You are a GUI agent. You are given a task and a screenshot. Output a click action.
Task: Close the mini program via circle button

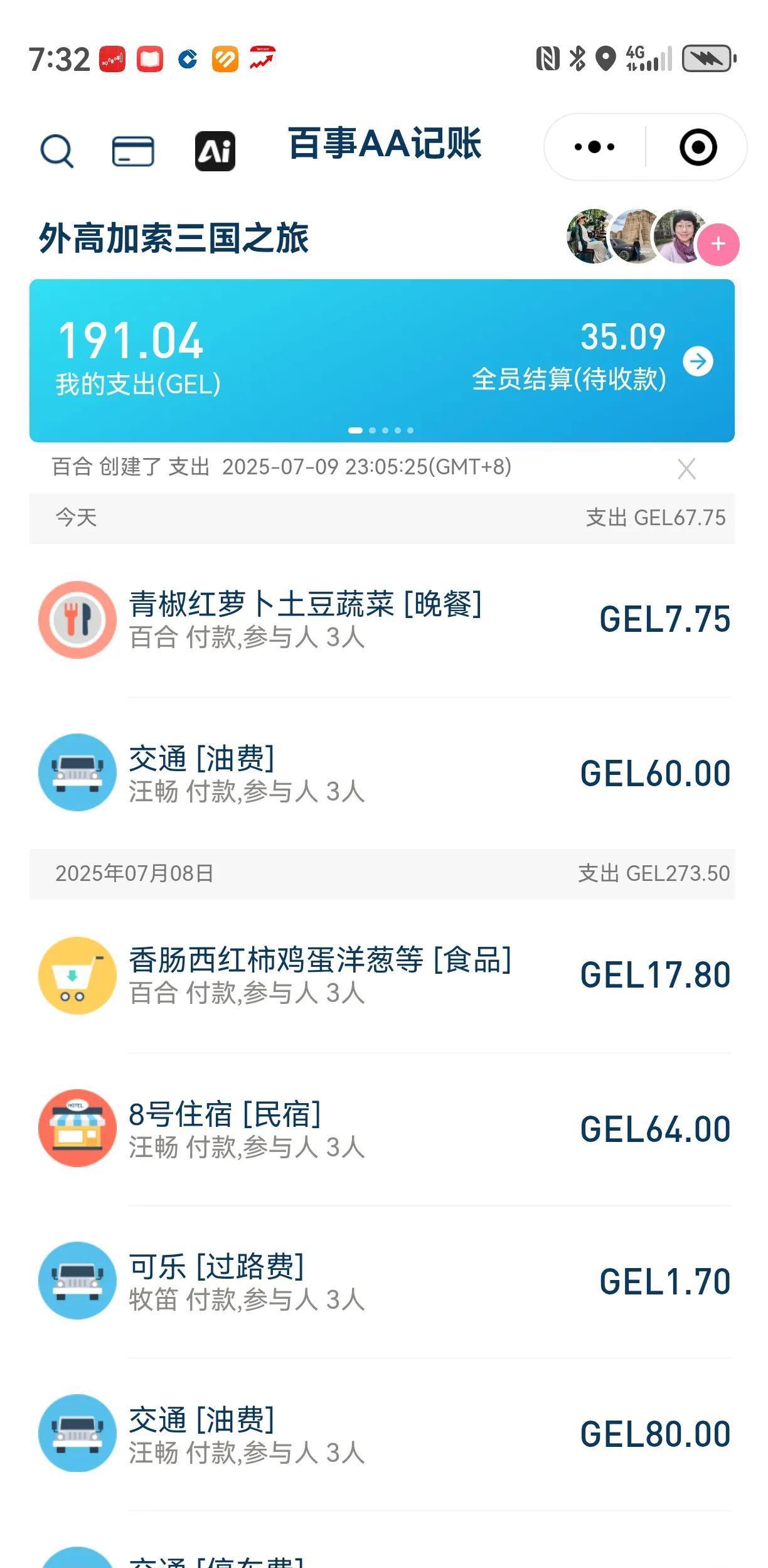point(698,147)
